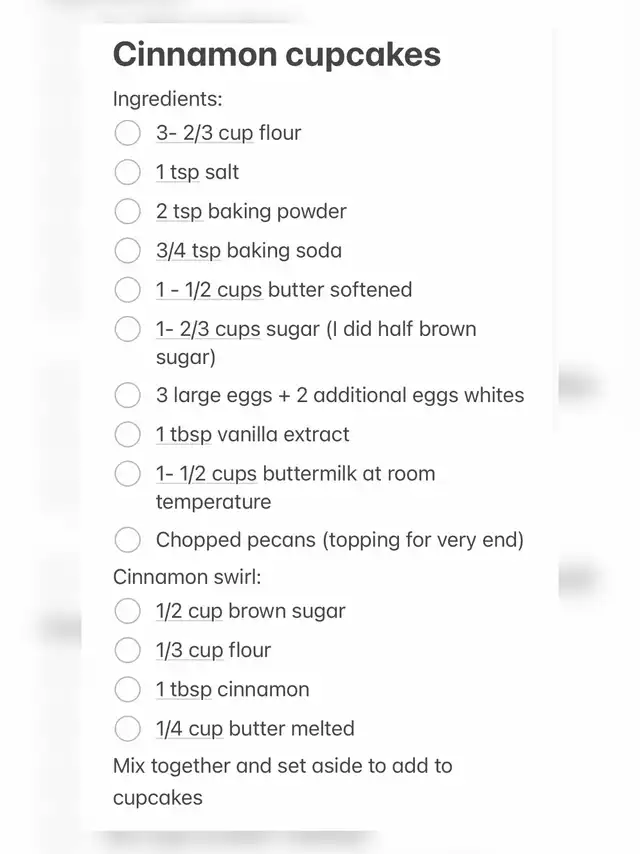Mark 1 tsp salt as done
This screenshot has height=854, width=640.
[x=127, y=172]
